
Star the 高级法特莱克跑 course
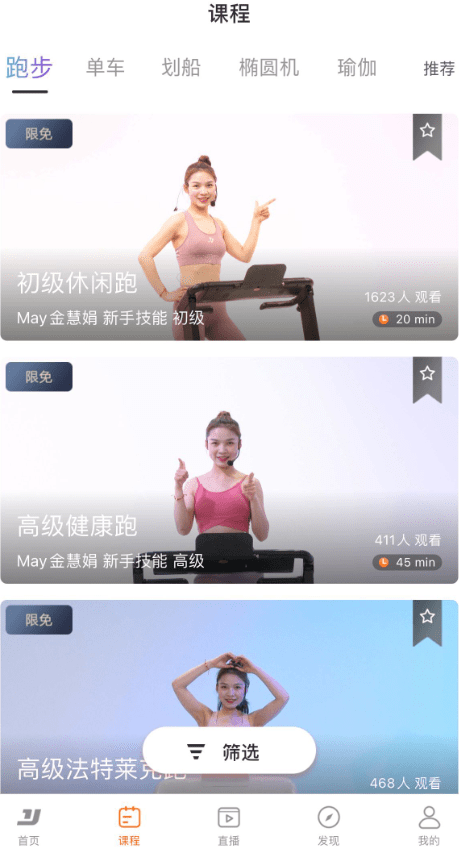(x=427, y=618)
